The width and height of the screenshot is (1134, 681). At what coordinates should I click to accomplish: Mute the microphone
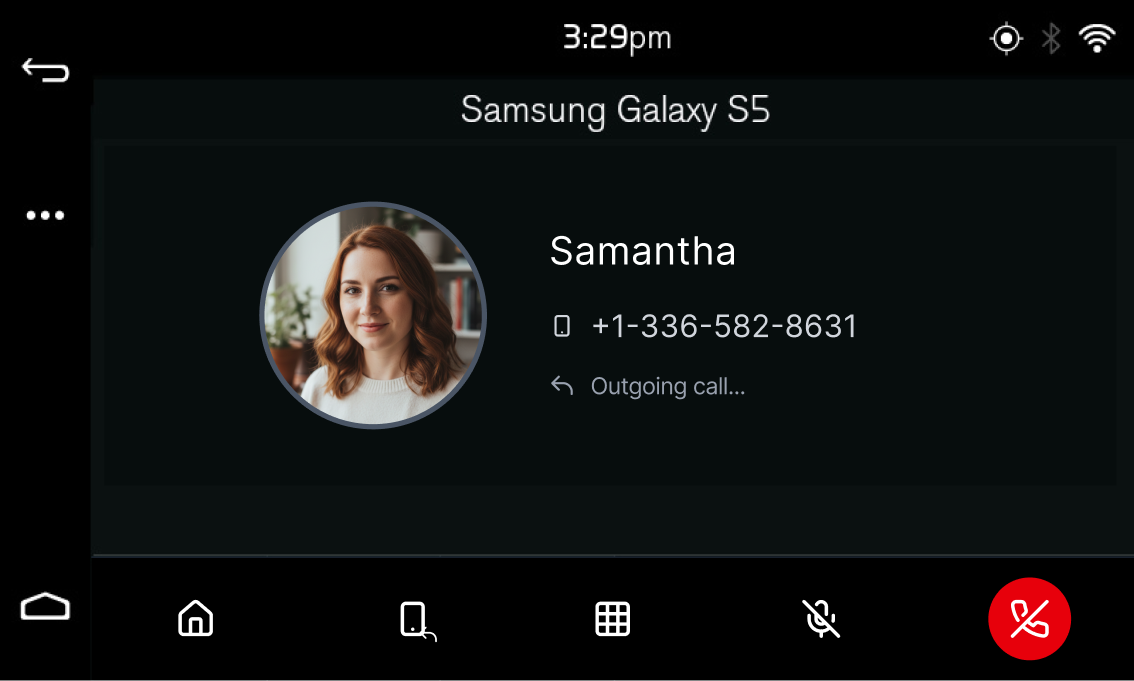pyautogui.click(x=821, y=619)
